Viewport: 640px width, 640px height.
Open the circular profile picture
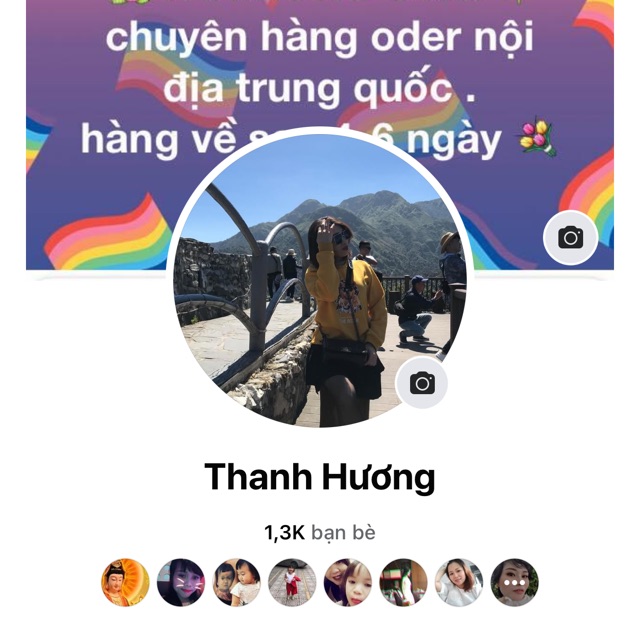[x=320, y=281]
